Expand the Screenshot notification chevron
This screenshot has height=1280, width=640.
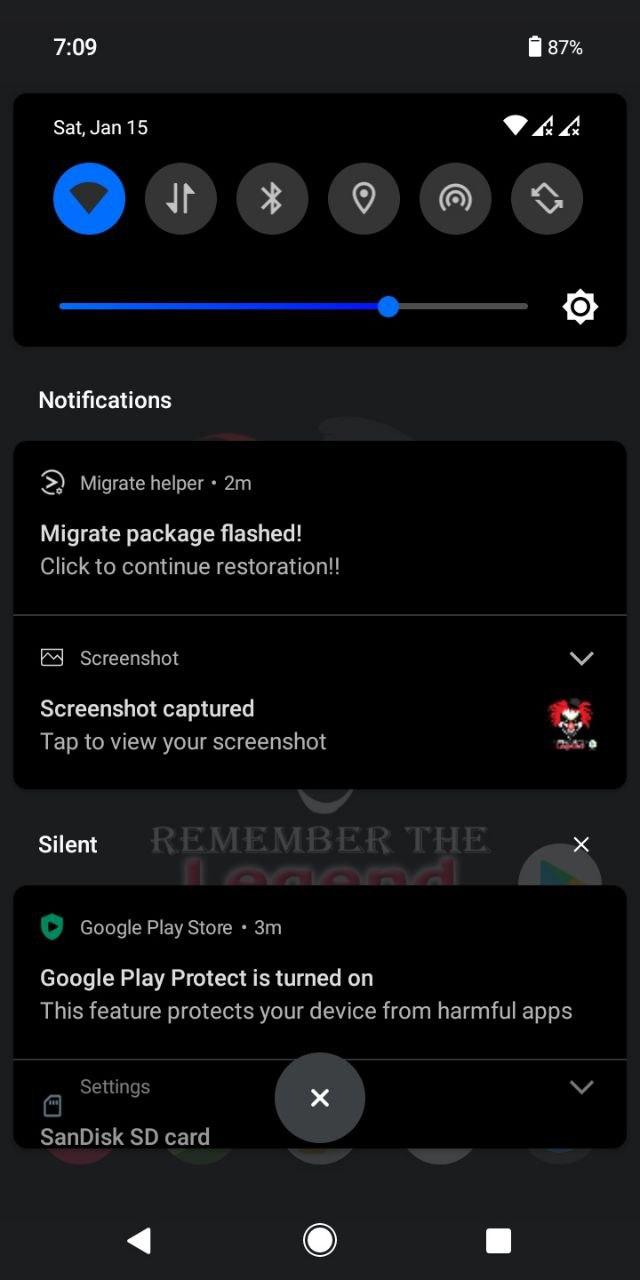pyautogui.click(x=581, y=658)
